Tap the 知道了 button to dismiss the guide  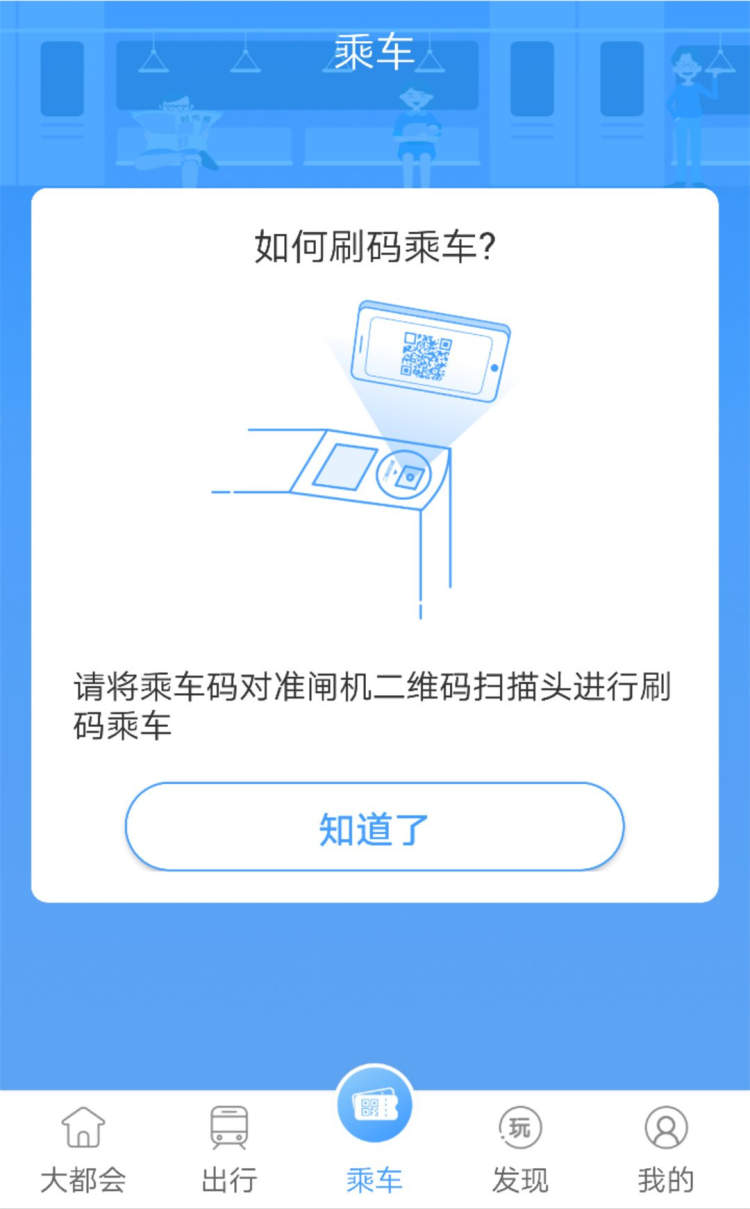click(374, 827)
